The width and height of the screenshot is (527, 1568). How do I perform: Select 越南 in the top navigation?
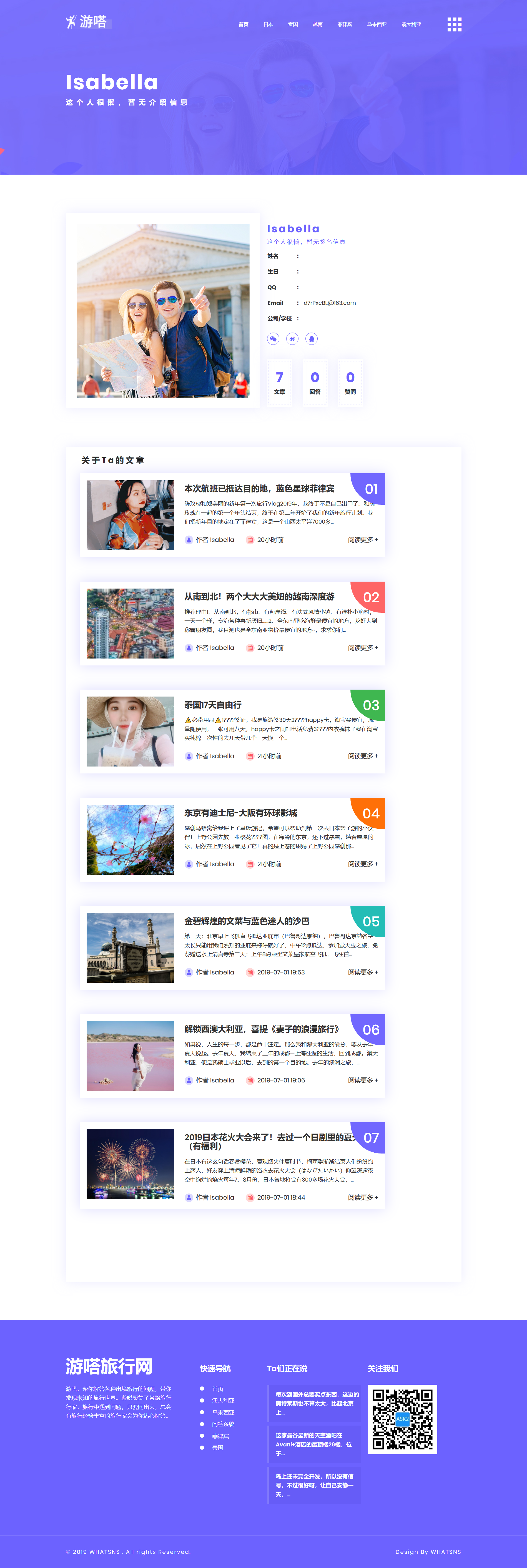point(318,24)
